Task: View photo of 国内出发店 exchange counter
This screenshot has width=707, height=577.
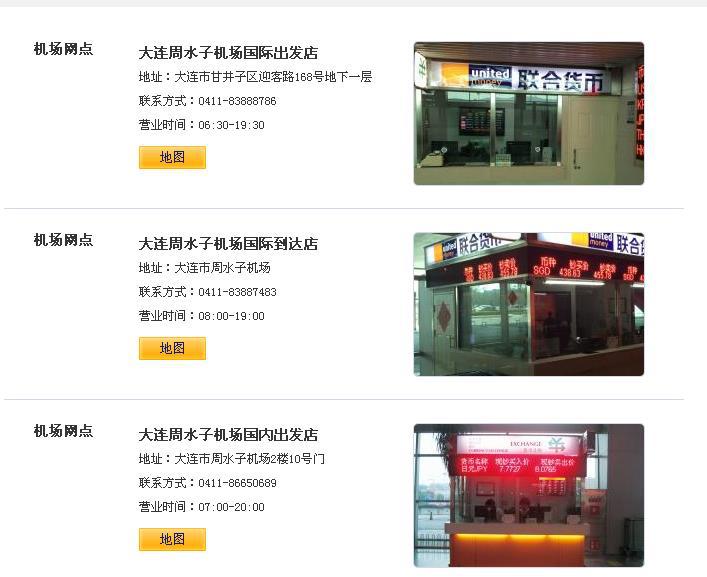Action: coord(528,495)
